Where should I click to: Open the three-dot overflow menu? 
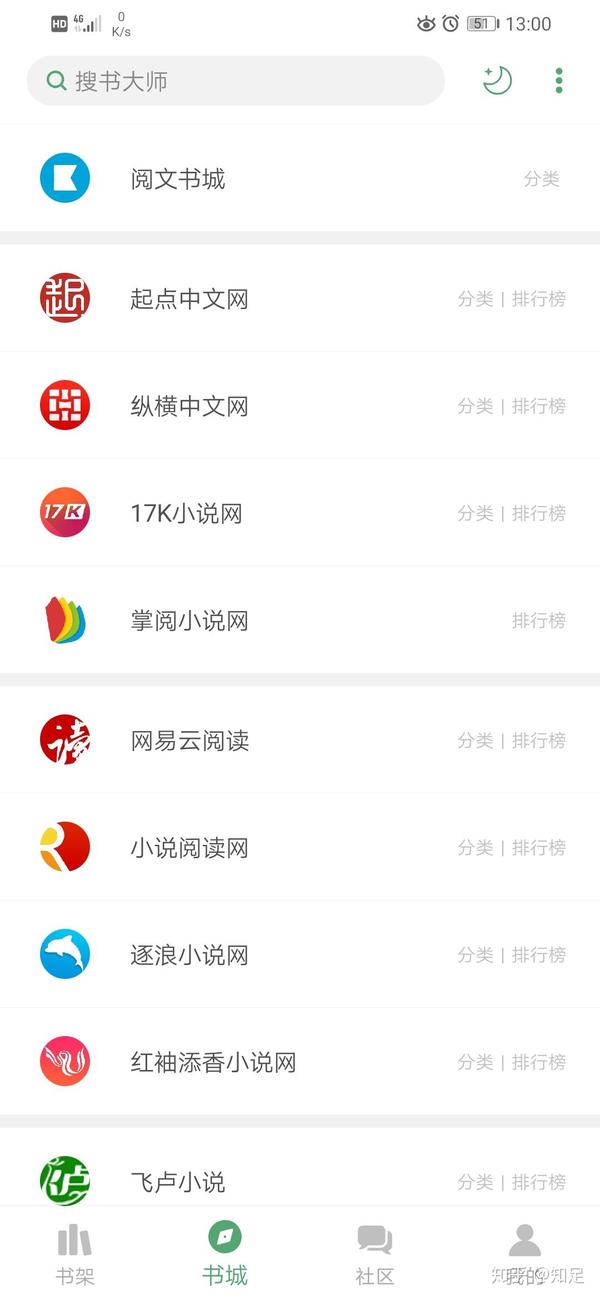(559, 81)
